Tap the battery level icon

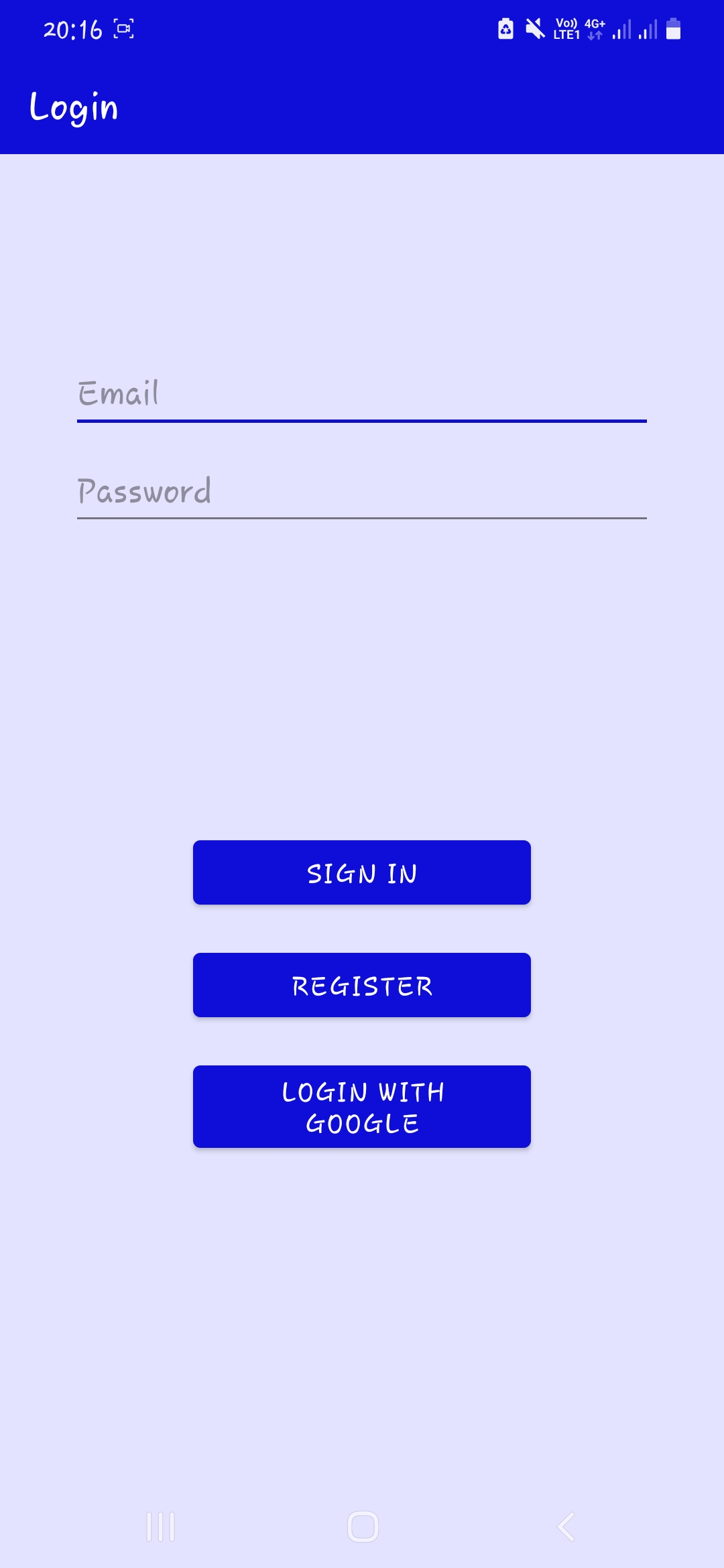(674, 28)
